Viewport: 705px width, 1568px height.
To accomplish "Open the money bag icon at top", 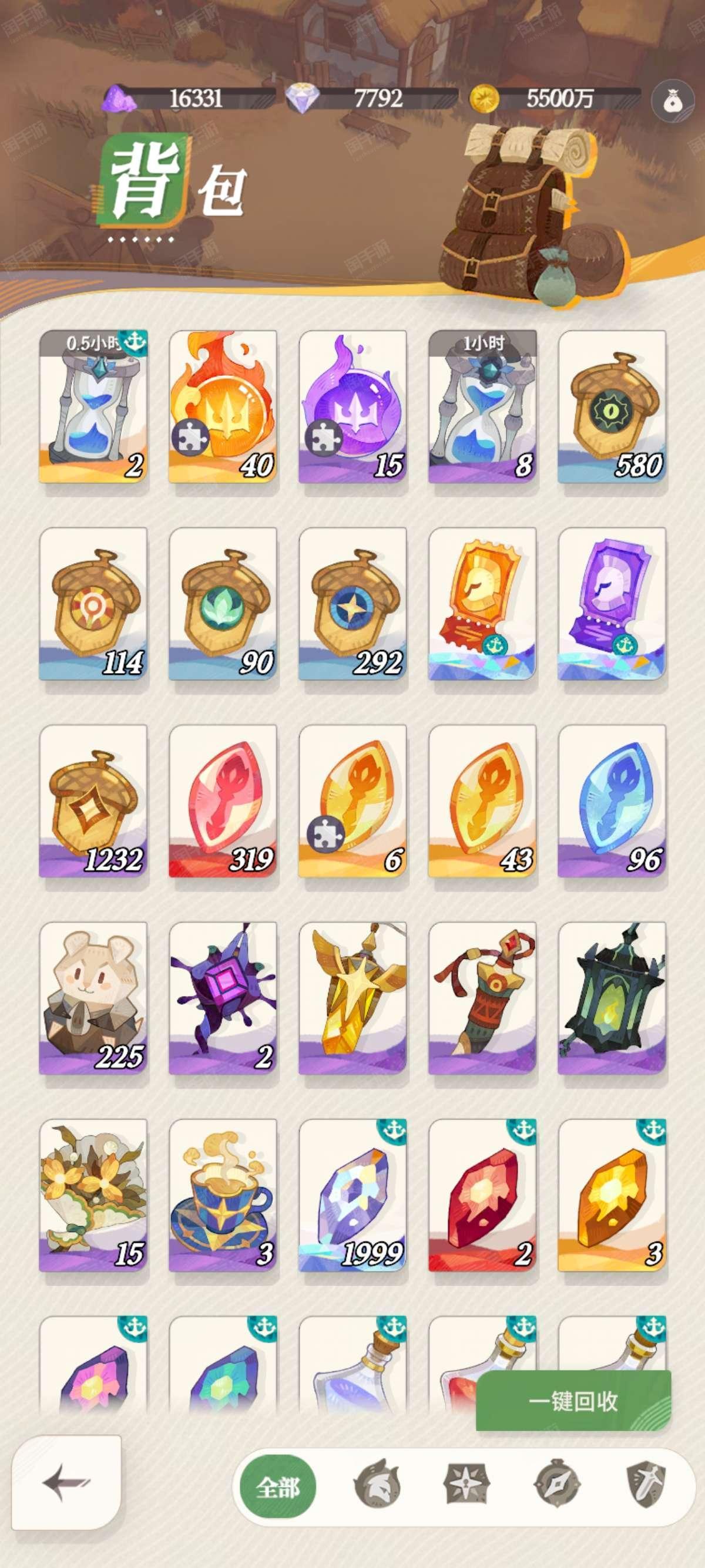I will [673, 100].
